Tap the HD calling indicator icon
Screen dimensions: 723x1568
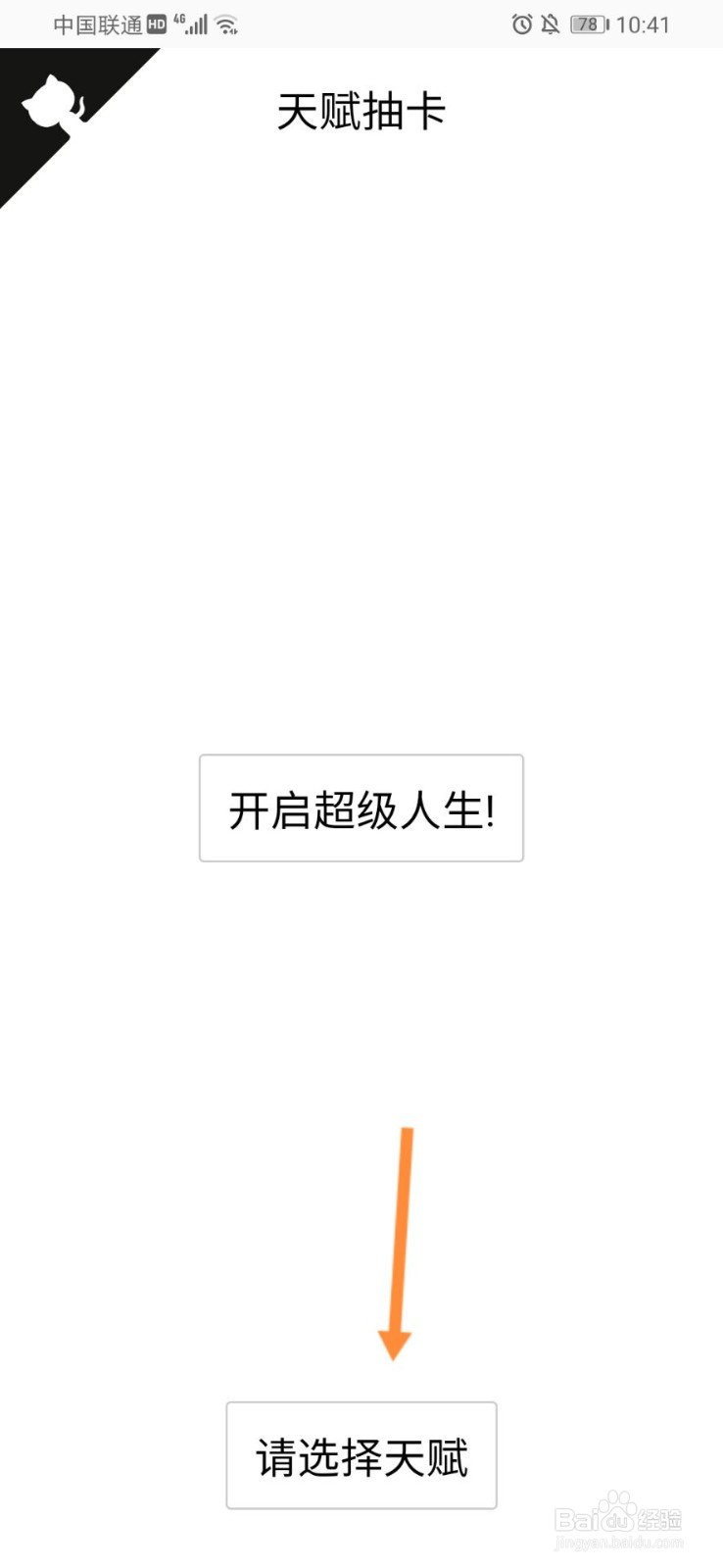(157, 24)
